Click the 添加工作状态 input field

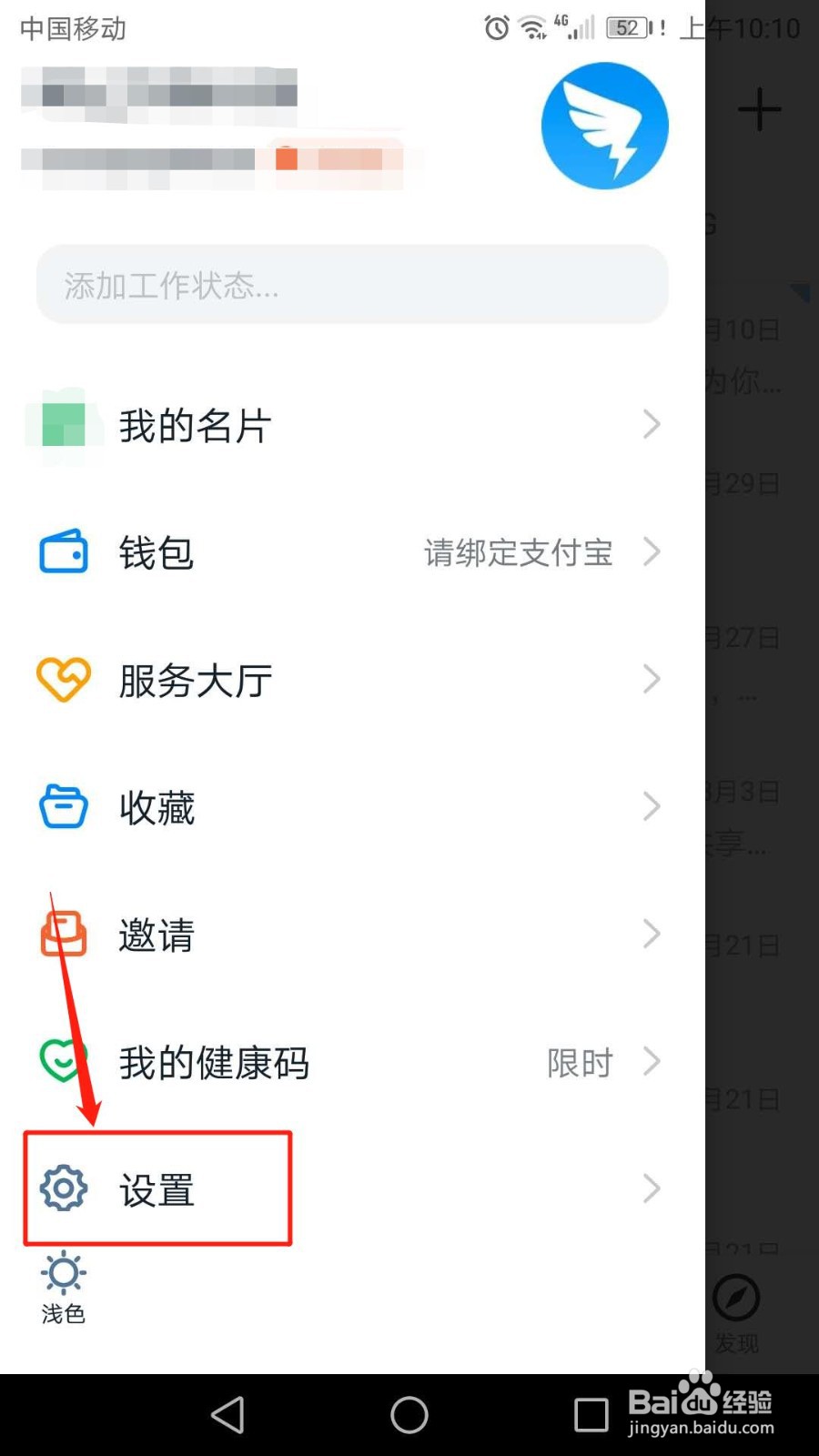(352, 286)
